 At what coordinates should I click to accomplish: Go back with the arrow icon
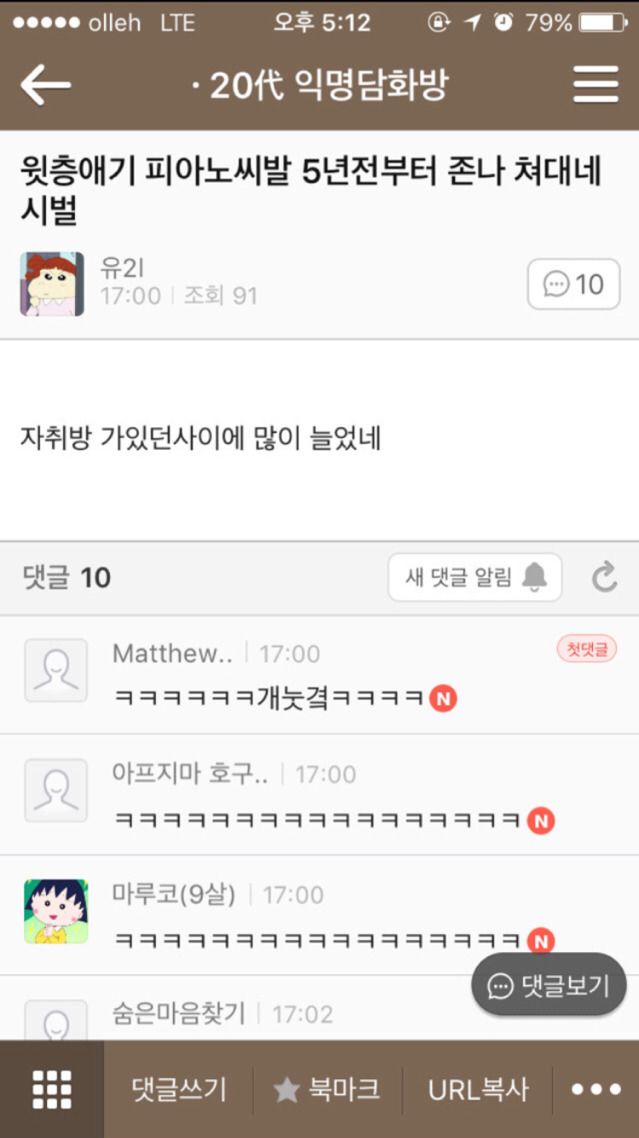tap(46, 85)
